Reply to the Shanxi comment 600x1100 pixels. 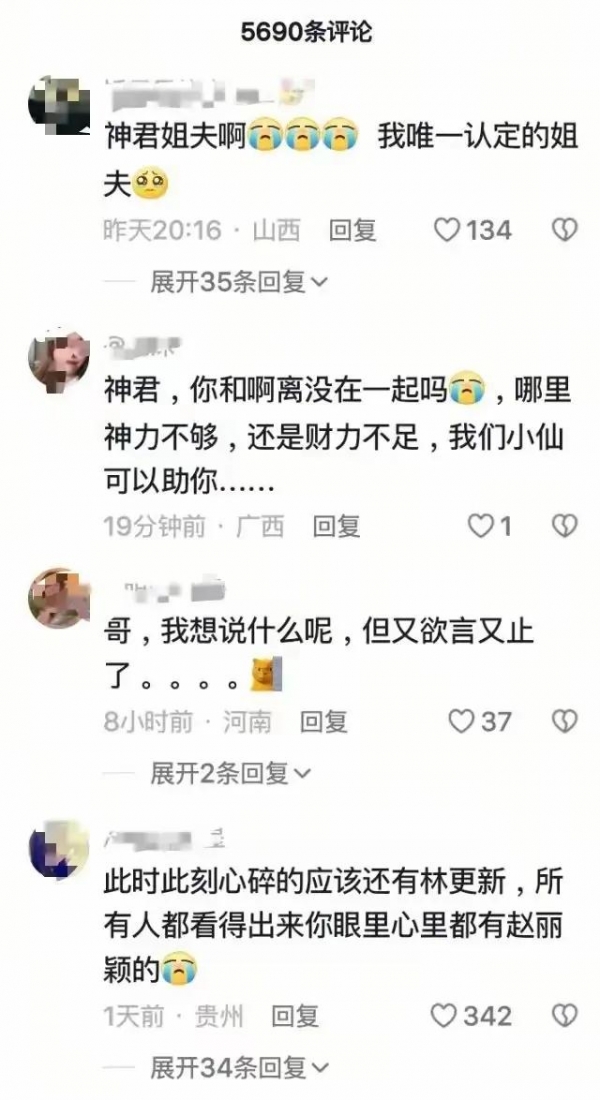(352, 231)
